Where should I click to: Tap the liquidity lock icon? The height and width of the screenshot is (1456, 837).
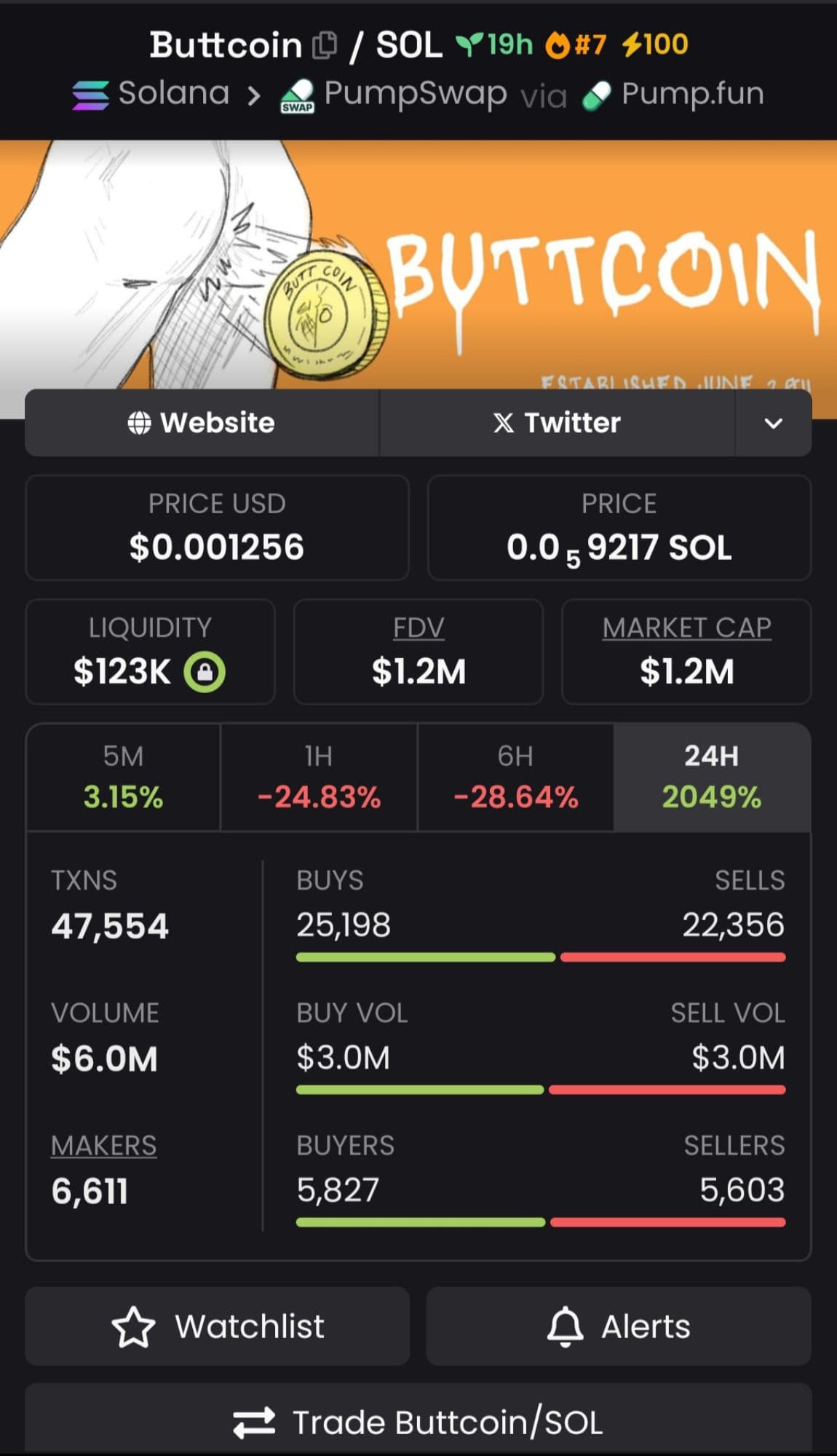[205, 671]
